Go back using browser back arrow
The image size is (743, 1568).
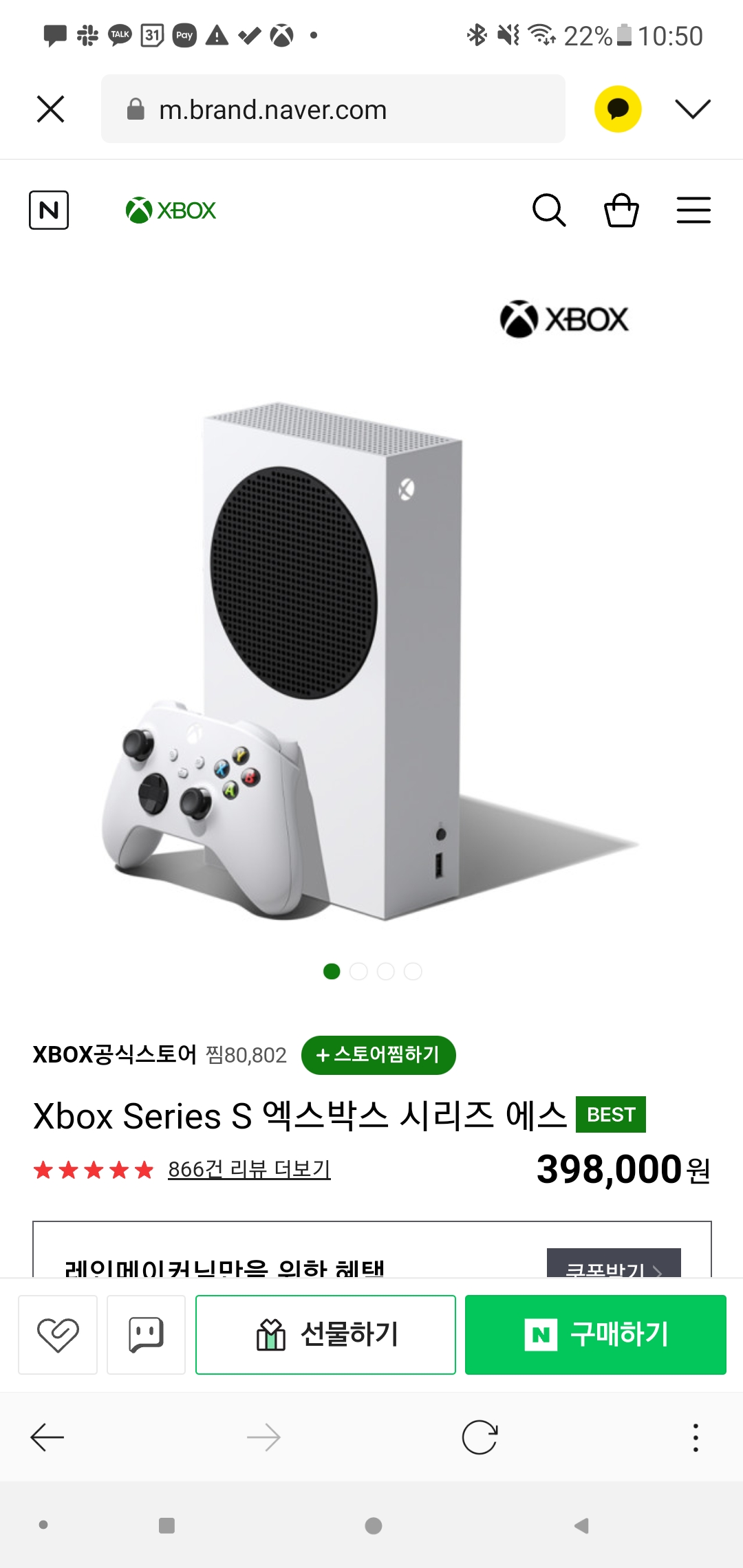point(47,1437)
